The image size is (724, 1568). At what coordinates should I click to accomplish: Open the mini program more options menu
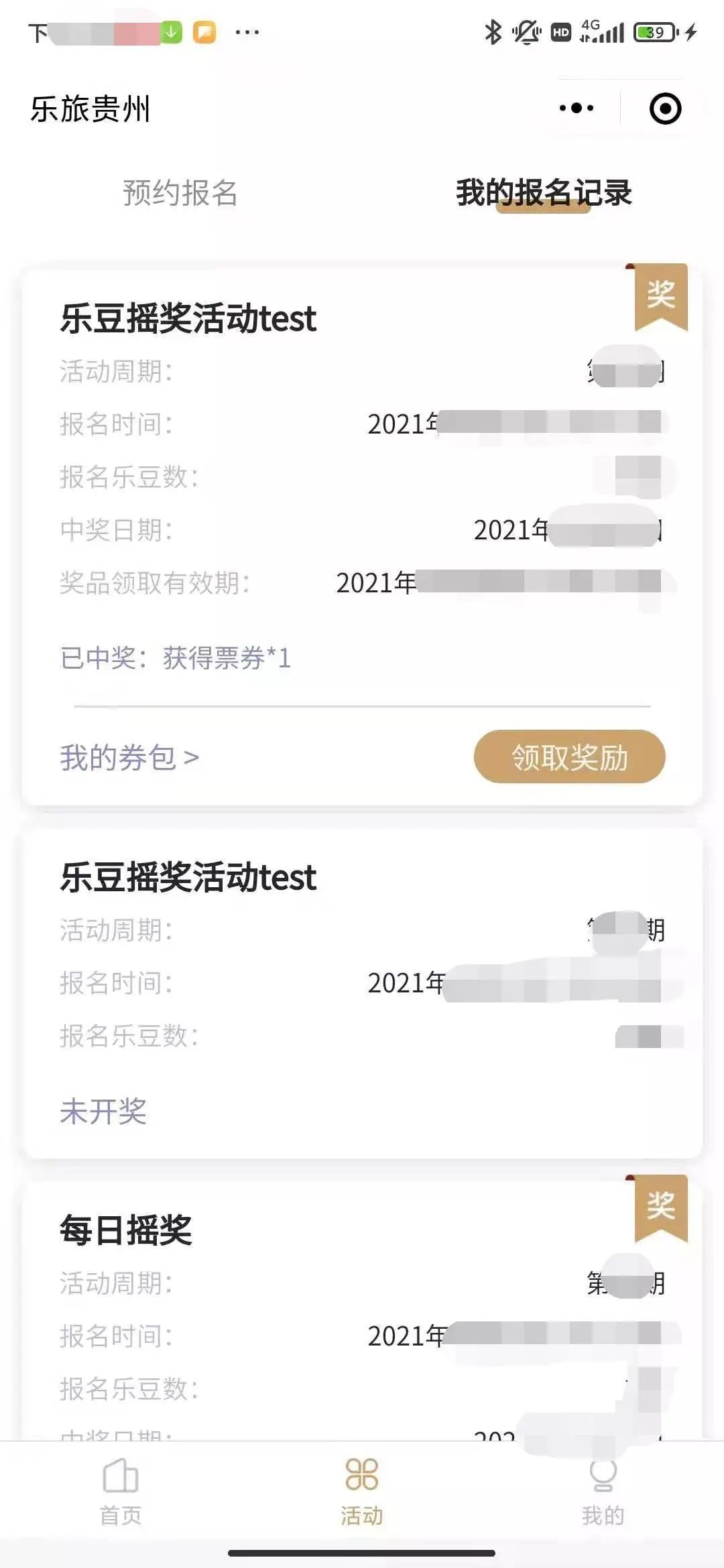(577, 108)
